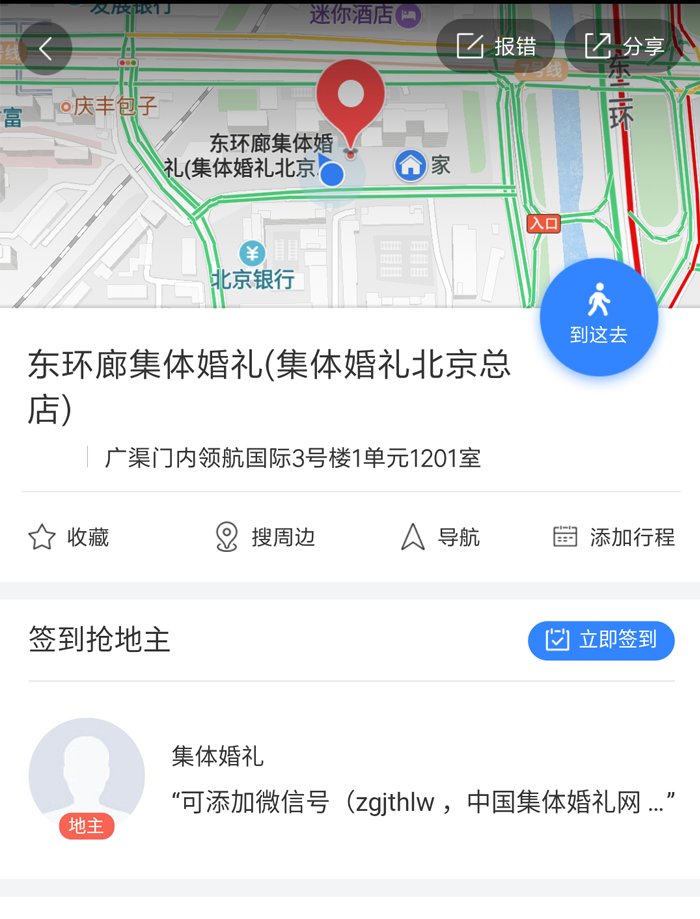This screenshot has height=919, width=700.
Task: Add to itinerary via 添加行程
Action: [x=613, y=537]
